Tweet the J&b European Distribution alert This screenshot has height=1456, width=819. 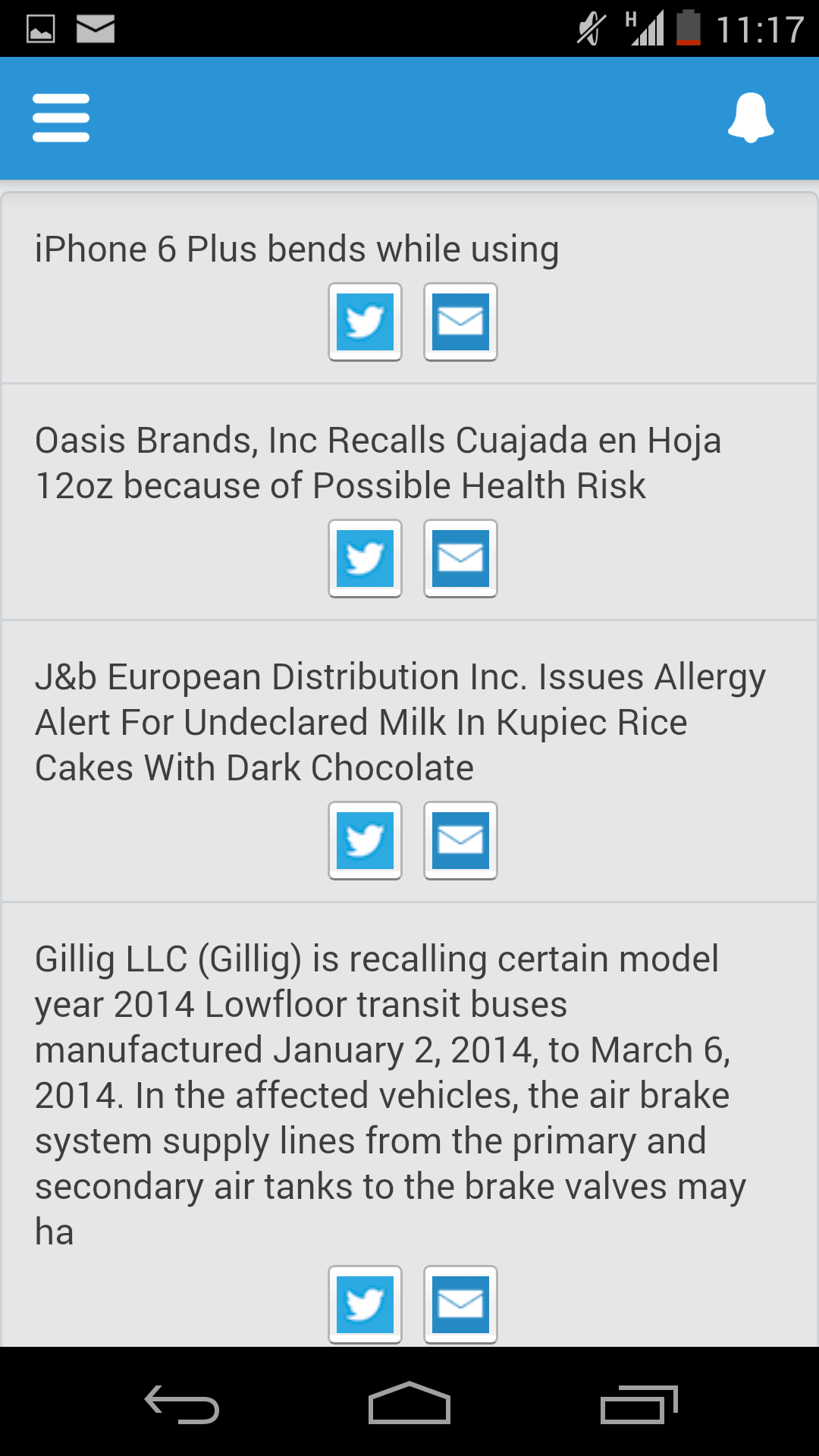click(365, 840)
